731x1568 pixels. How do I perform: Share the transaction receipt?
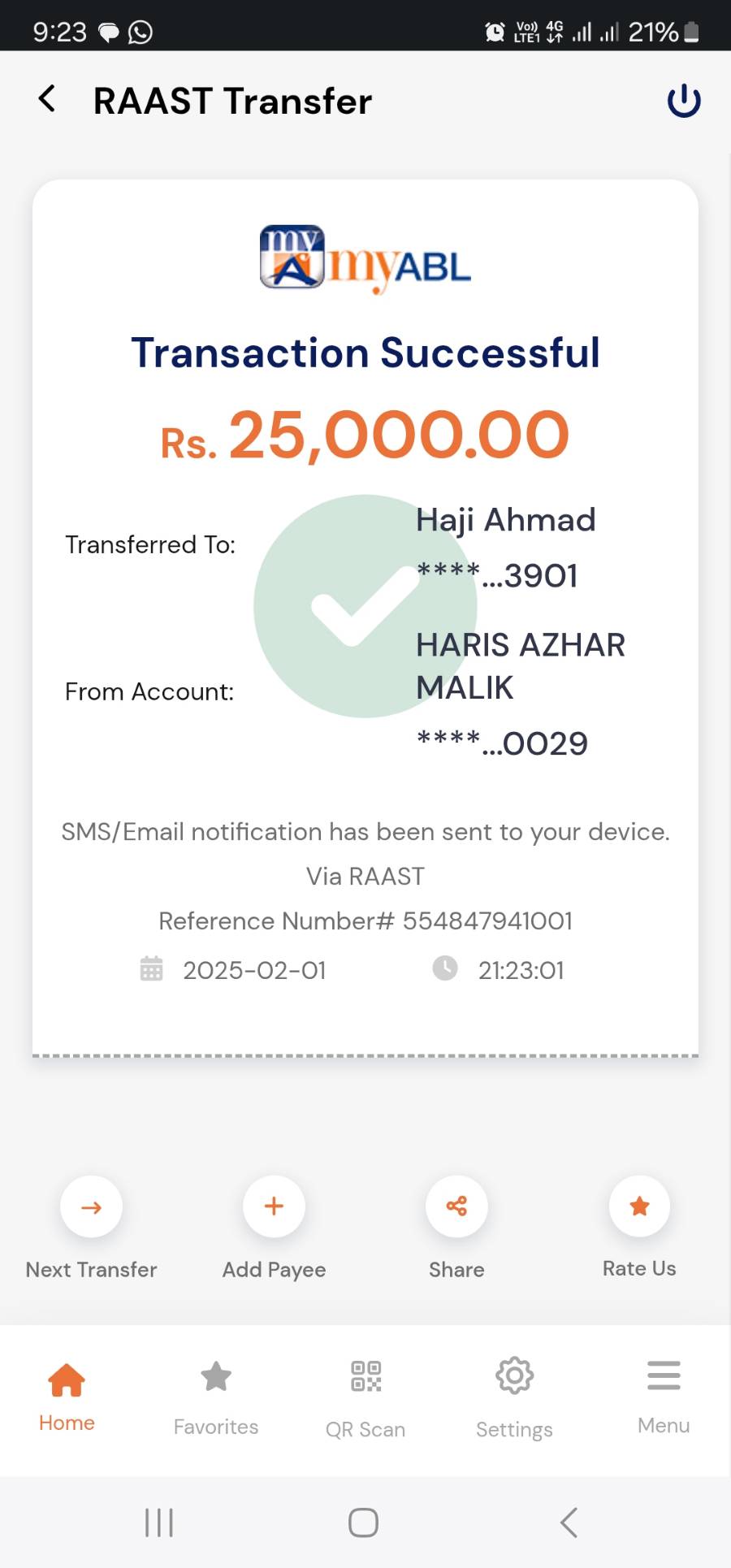[x=456, y=1206]
